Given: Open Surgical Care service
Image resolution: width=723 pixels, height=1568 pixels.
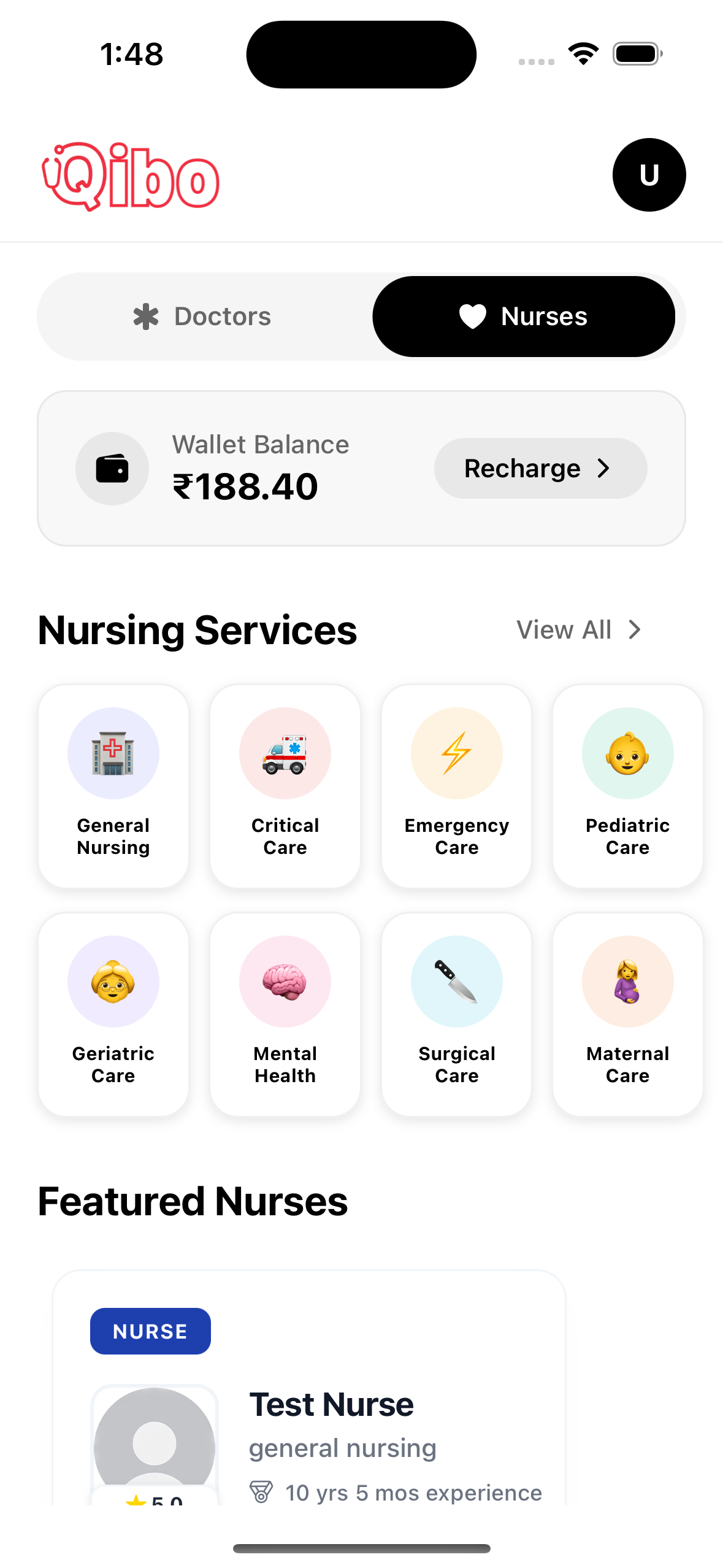Looking at the screenshot, I should point(456,1014).
